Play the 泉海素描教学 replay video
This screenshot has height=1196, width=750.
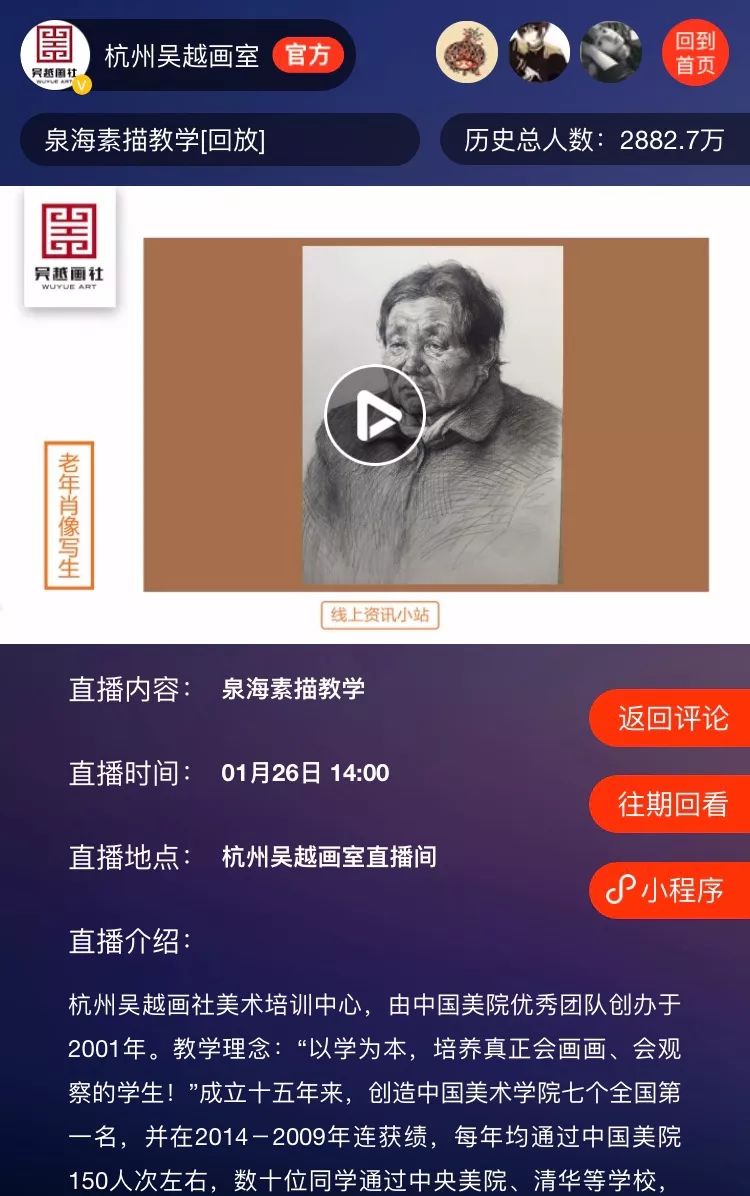click(x=375, y=415)
